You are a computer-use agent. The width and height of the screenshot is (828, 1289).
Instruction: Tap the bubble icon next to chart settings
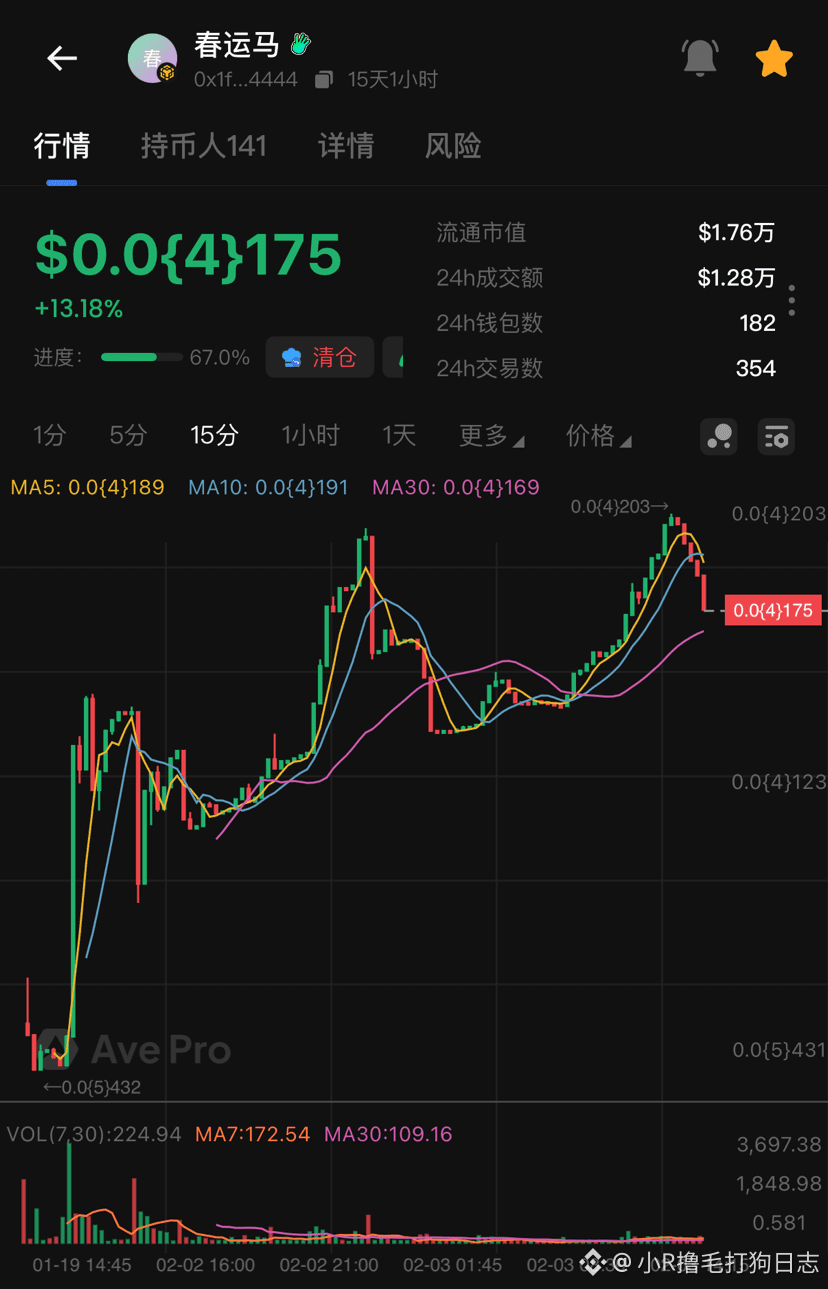[x=719, y=436]
